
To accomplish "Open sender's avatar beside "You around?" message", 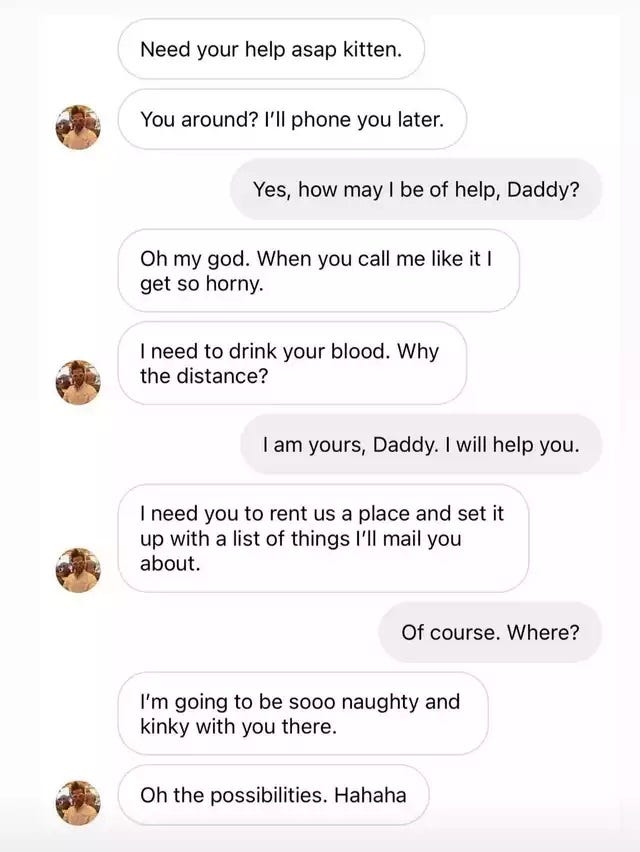I will point(77,127).
